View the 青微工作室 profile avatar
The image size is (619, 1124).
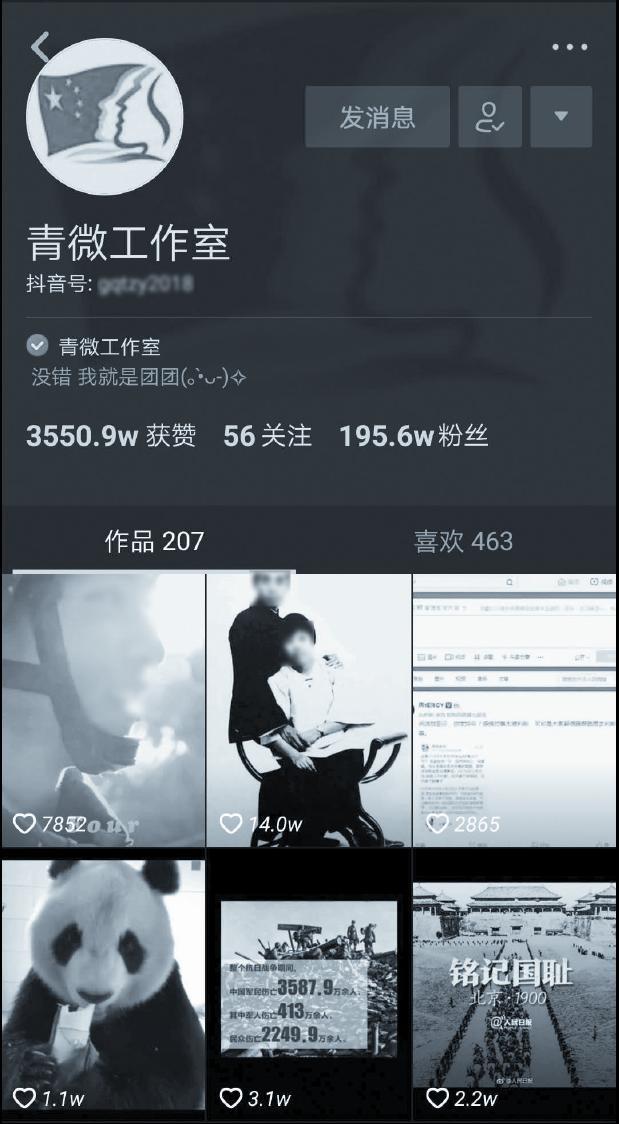click(x=105, y=116)
